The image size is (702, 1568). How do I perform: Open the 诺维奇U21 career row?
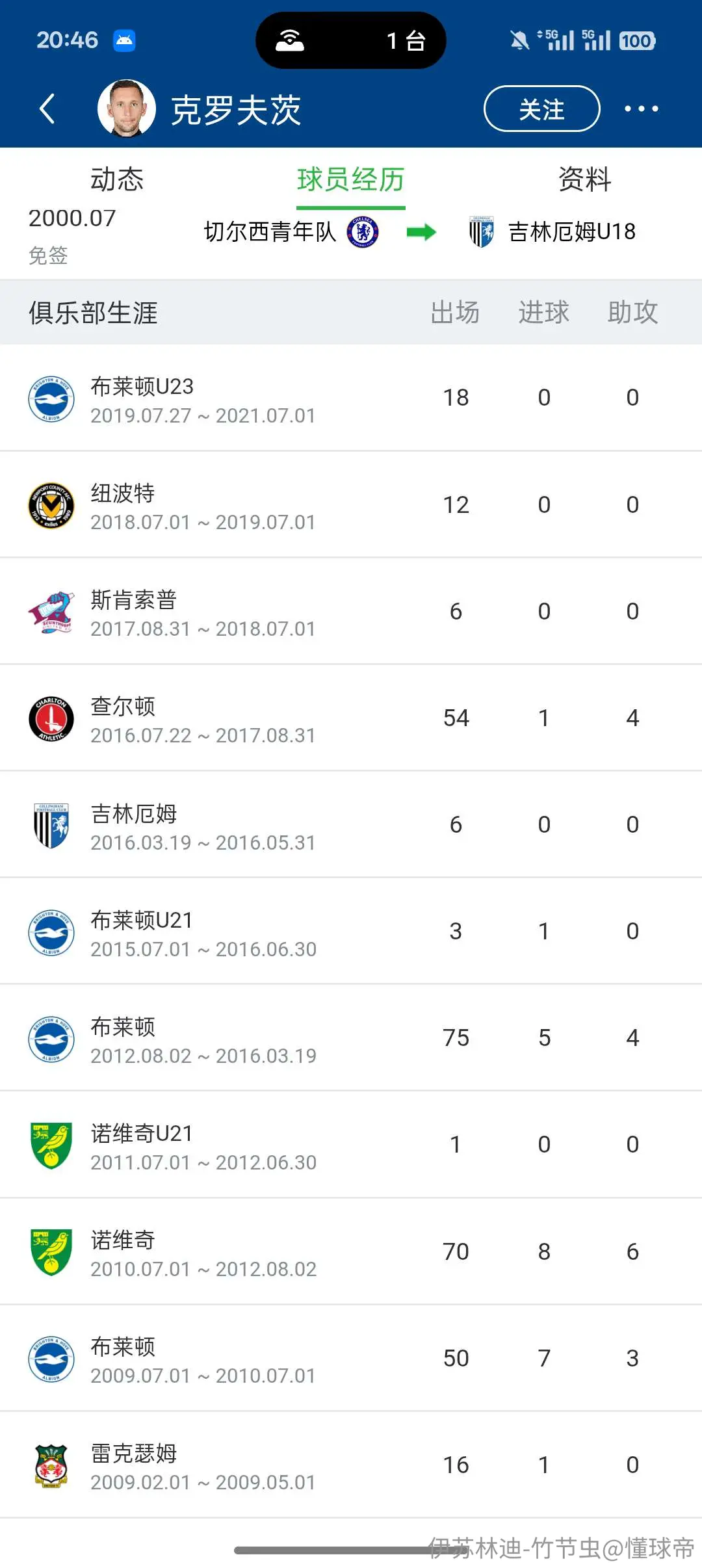point(351,1144)
